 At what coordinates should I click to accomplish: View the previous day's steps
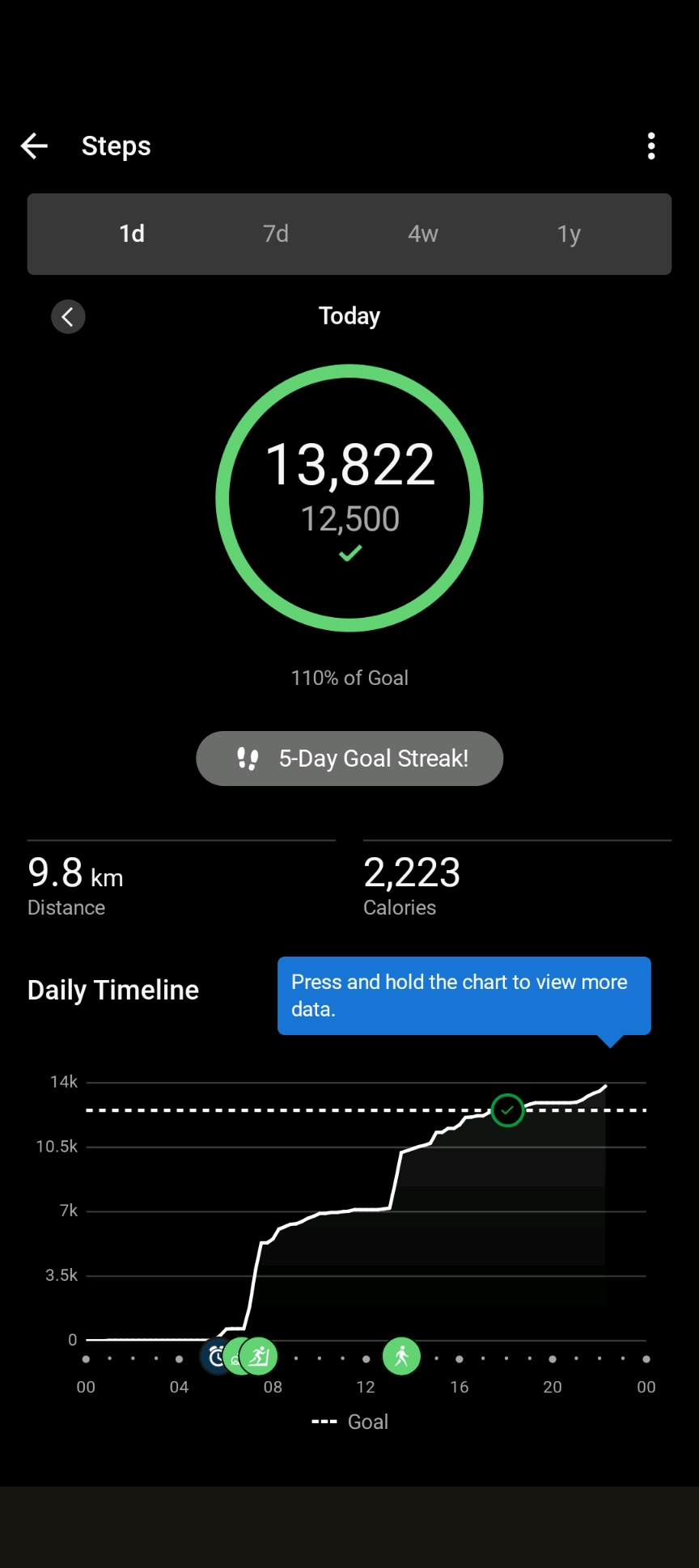click(x=68, y=316)
